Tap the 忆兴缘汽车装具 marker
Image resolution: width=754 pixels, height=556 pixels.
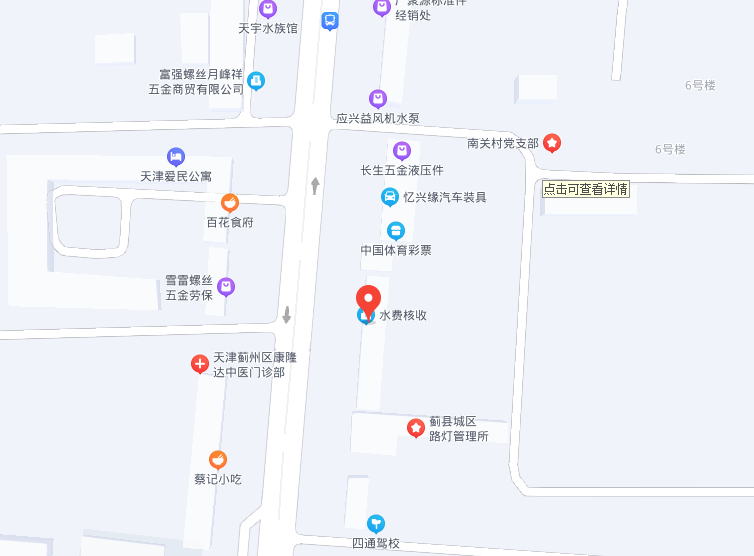pyautogui.click(x=389, y=197)
